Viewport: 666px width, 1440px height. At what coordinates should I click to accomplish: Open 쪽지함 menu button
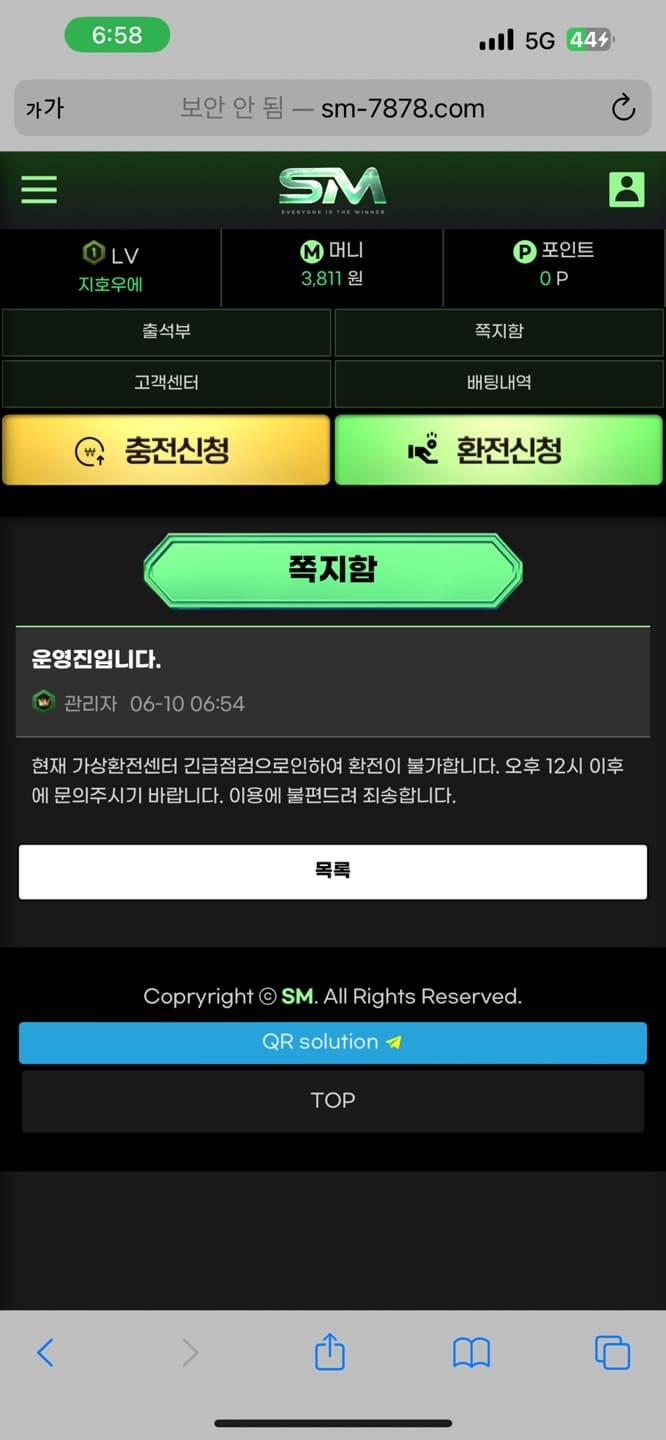pyautogui.click(x=499, y=332)
